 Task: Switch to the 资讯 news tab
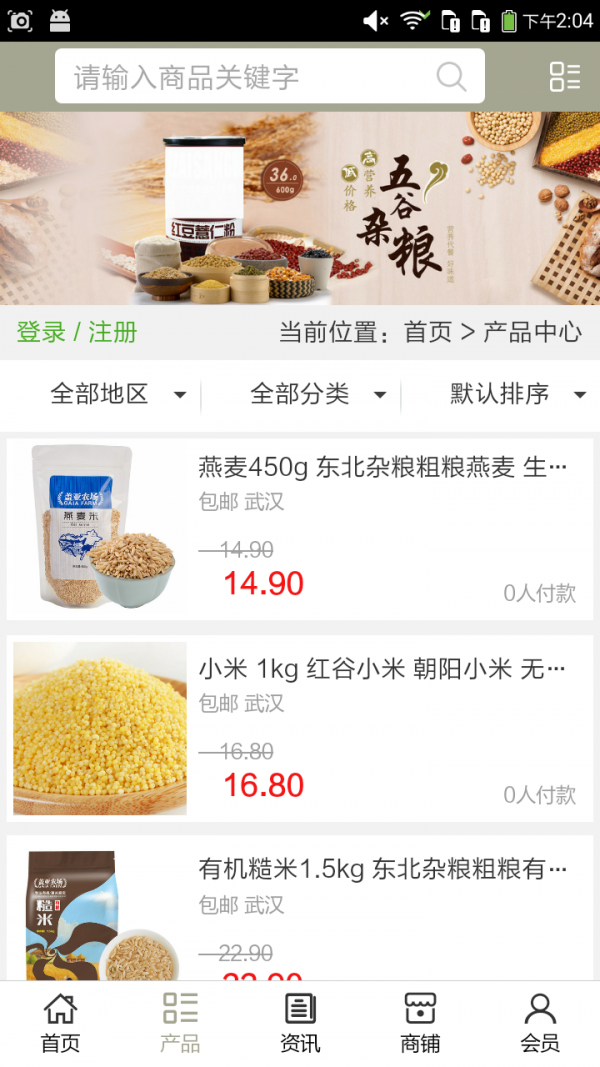point(300,1023)
